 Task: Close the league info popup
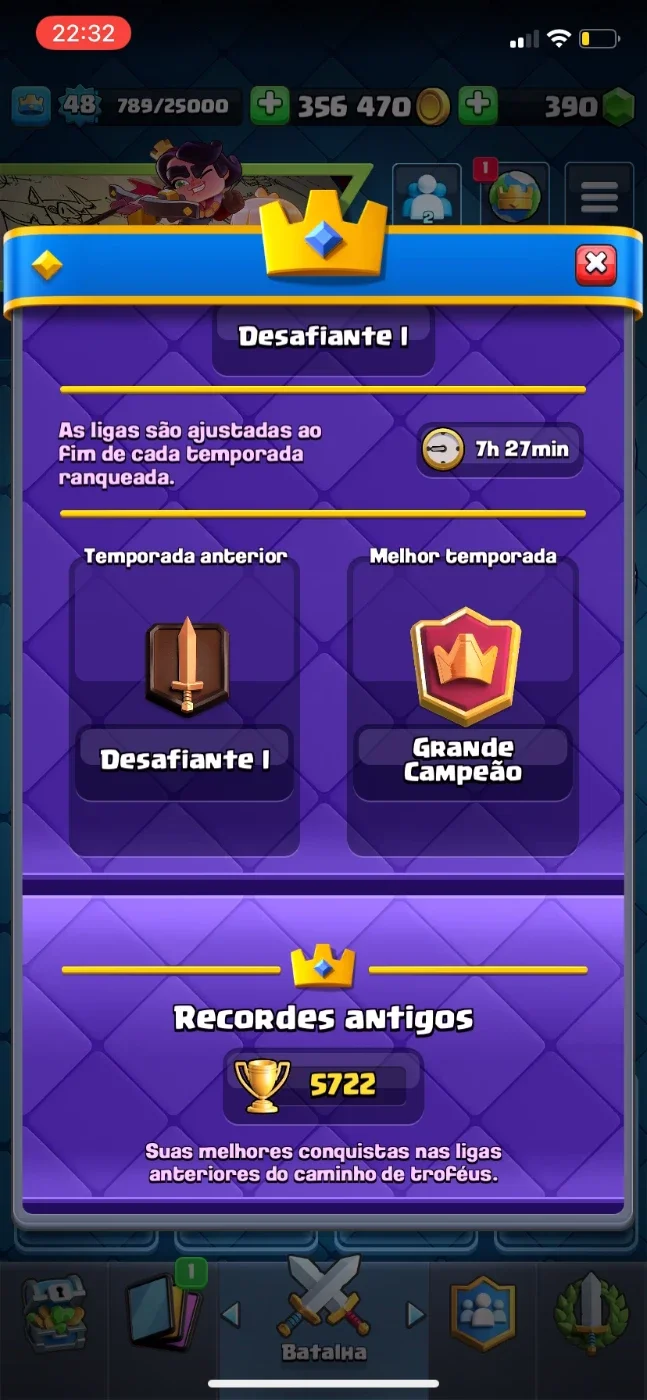click(x=596, y=264)
